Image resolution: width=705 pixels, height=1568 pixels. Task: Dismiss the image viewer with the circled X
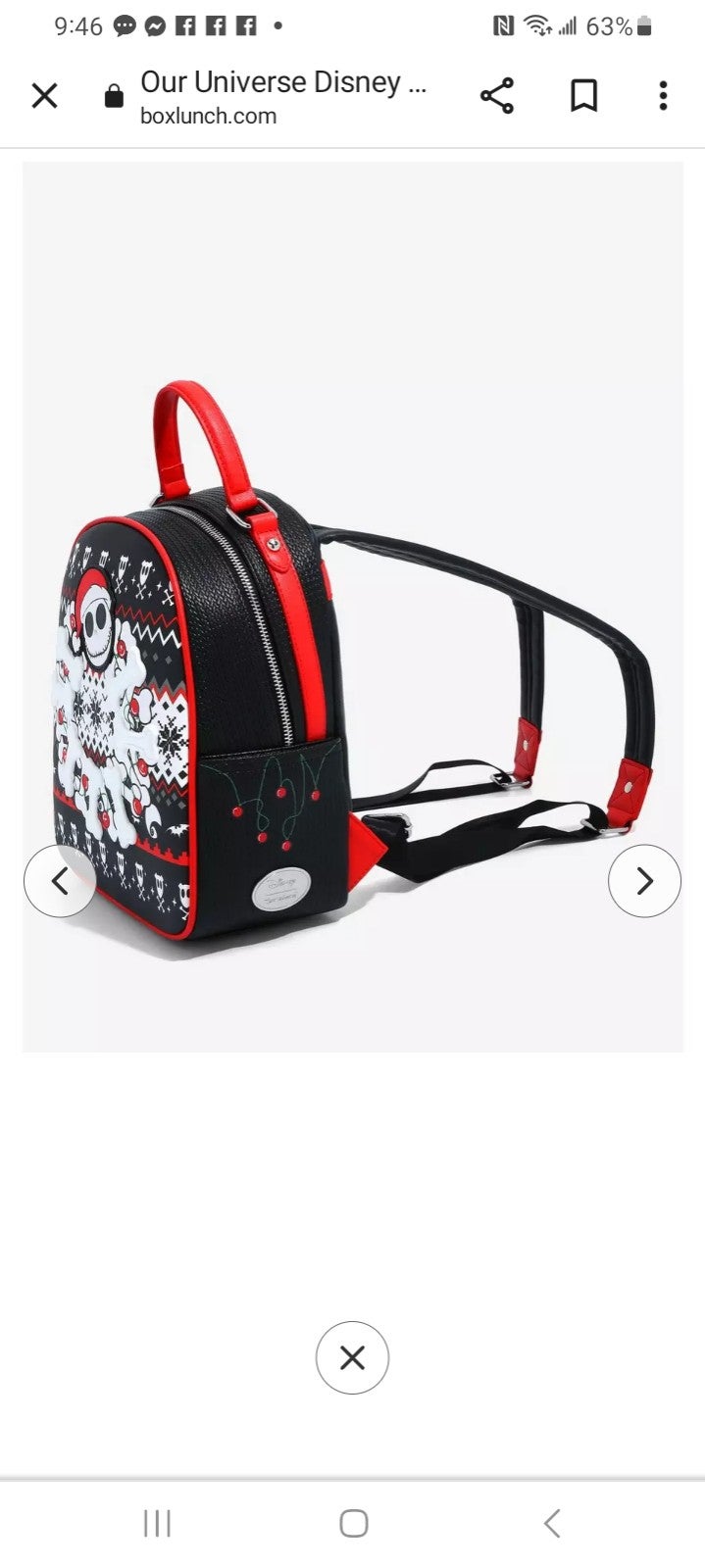pyautogui.click(x=352, y=1357)
